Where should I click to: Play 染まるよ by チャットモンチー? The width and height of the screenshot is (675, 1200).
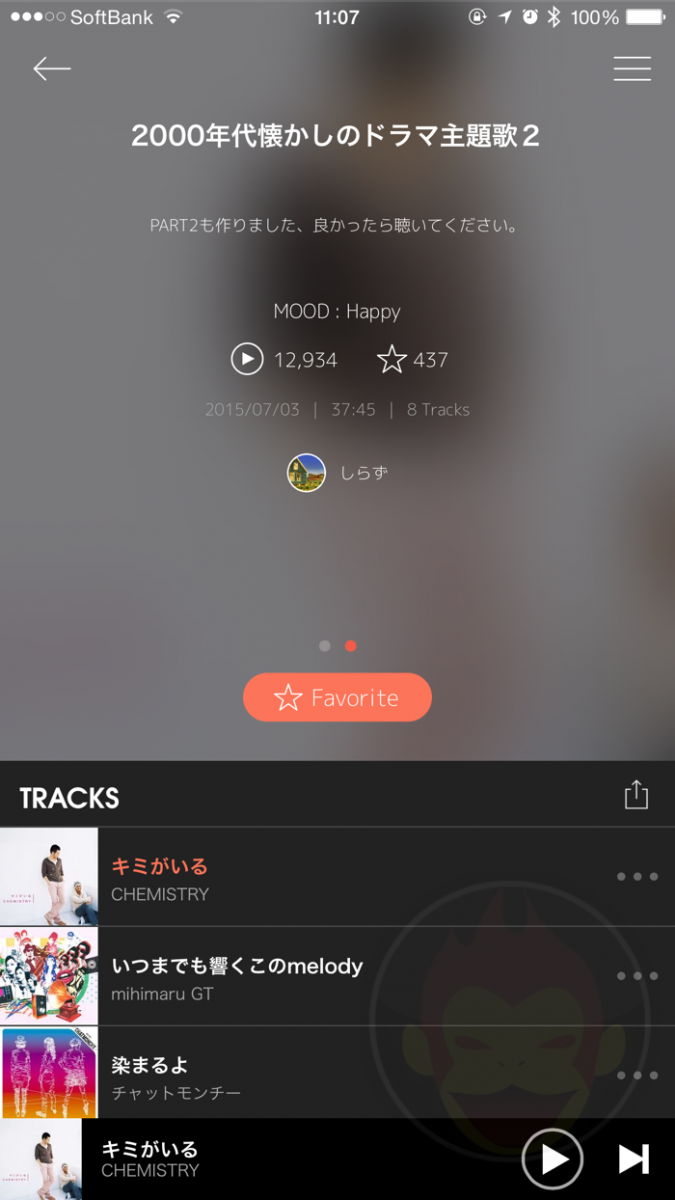300,1075
